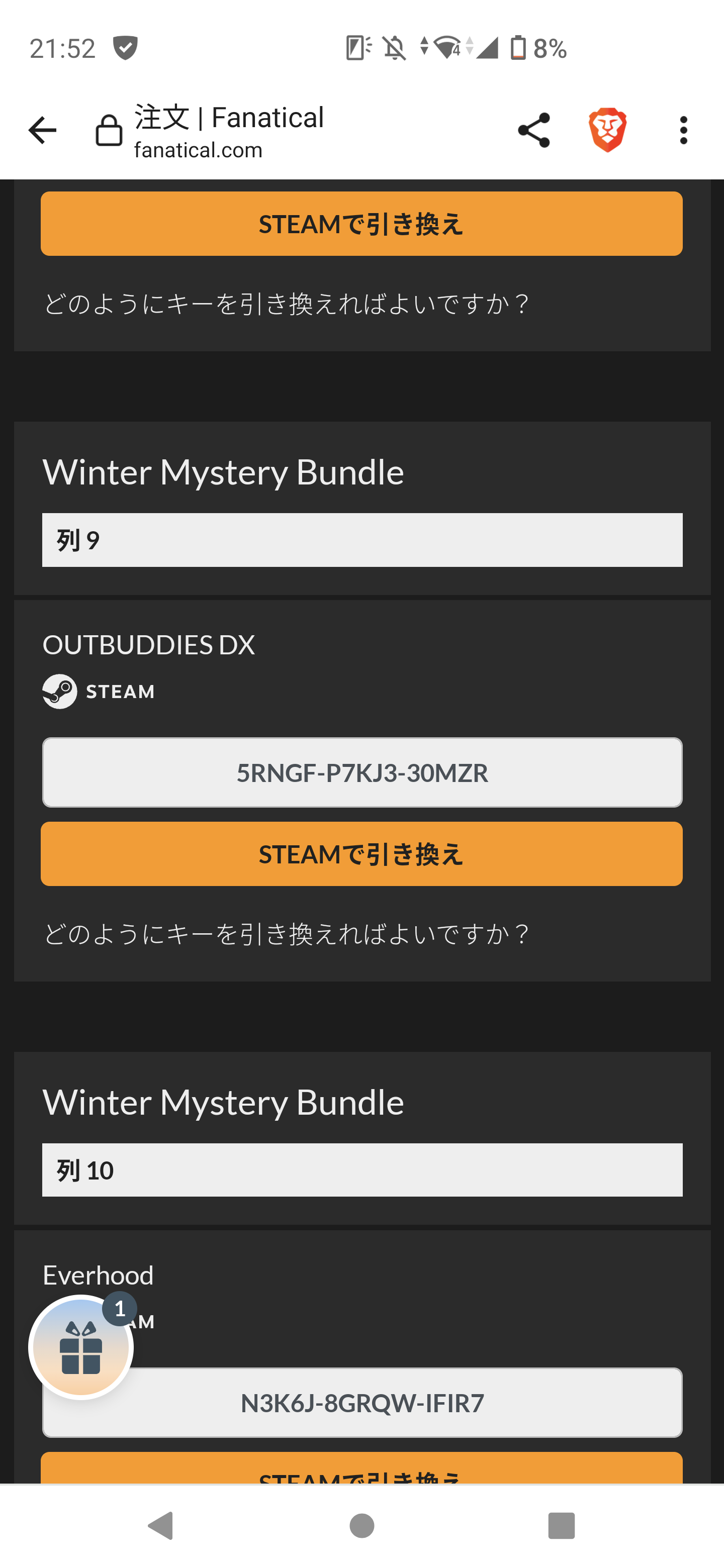Image resolution: width=724 pixels, height=1568 pixels.
Task: Open recent apps from navigation bar
Action: pyautogui.click(x=561, y=1526)
